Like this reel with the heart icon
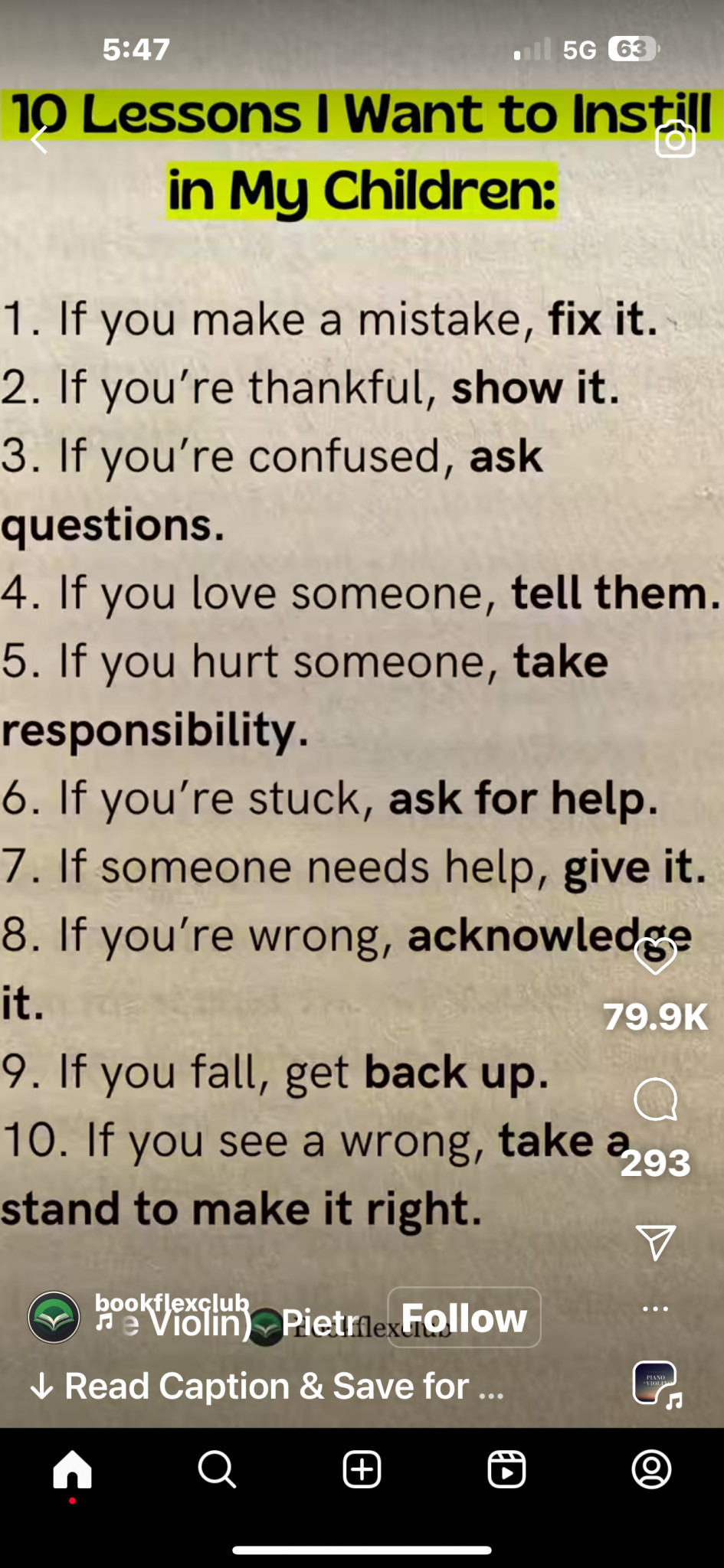 point(656,955)
